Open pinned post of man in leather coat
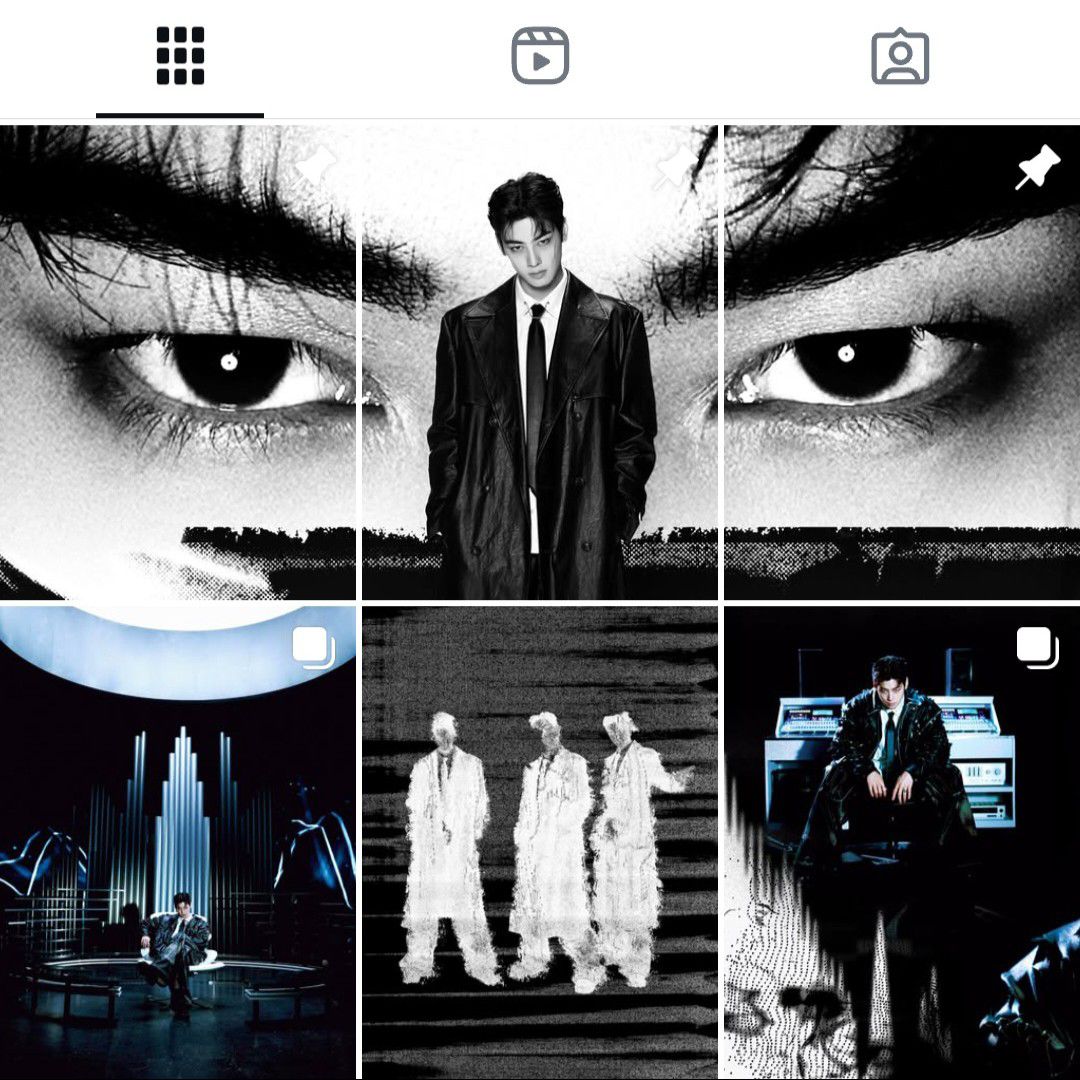 click(540, 362)
